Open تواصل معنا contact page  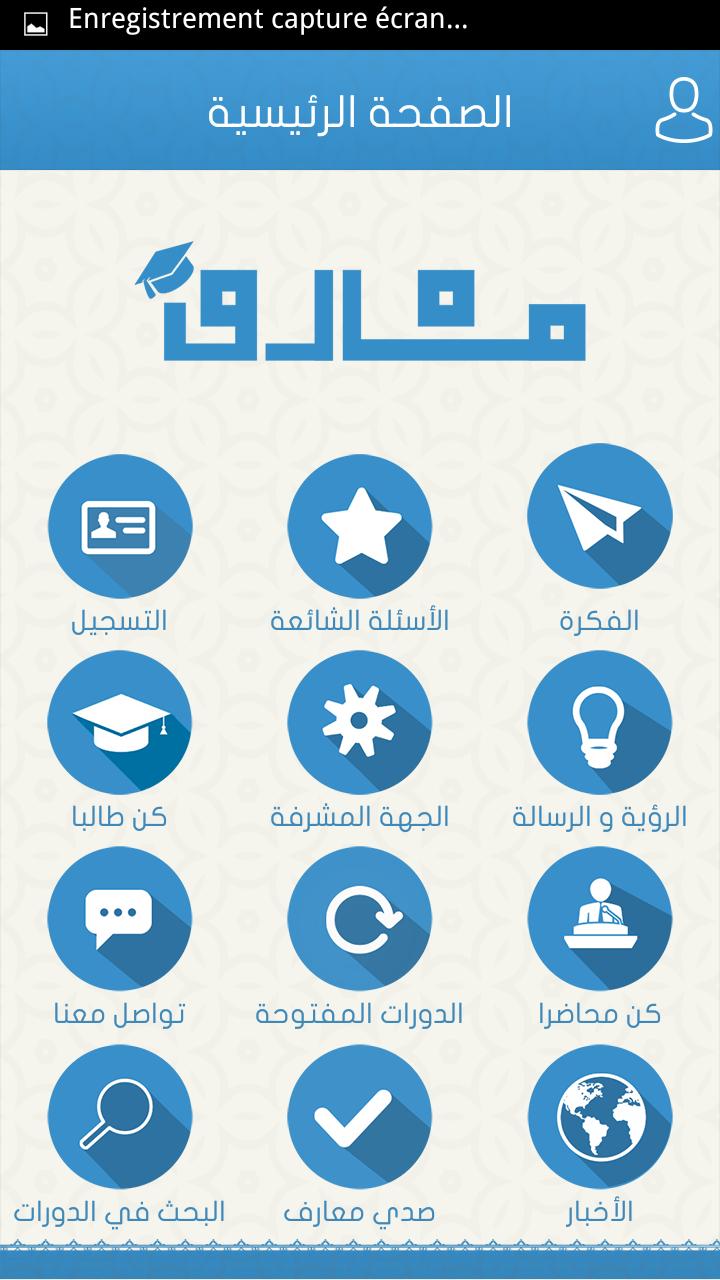click(x=119, y=919)
